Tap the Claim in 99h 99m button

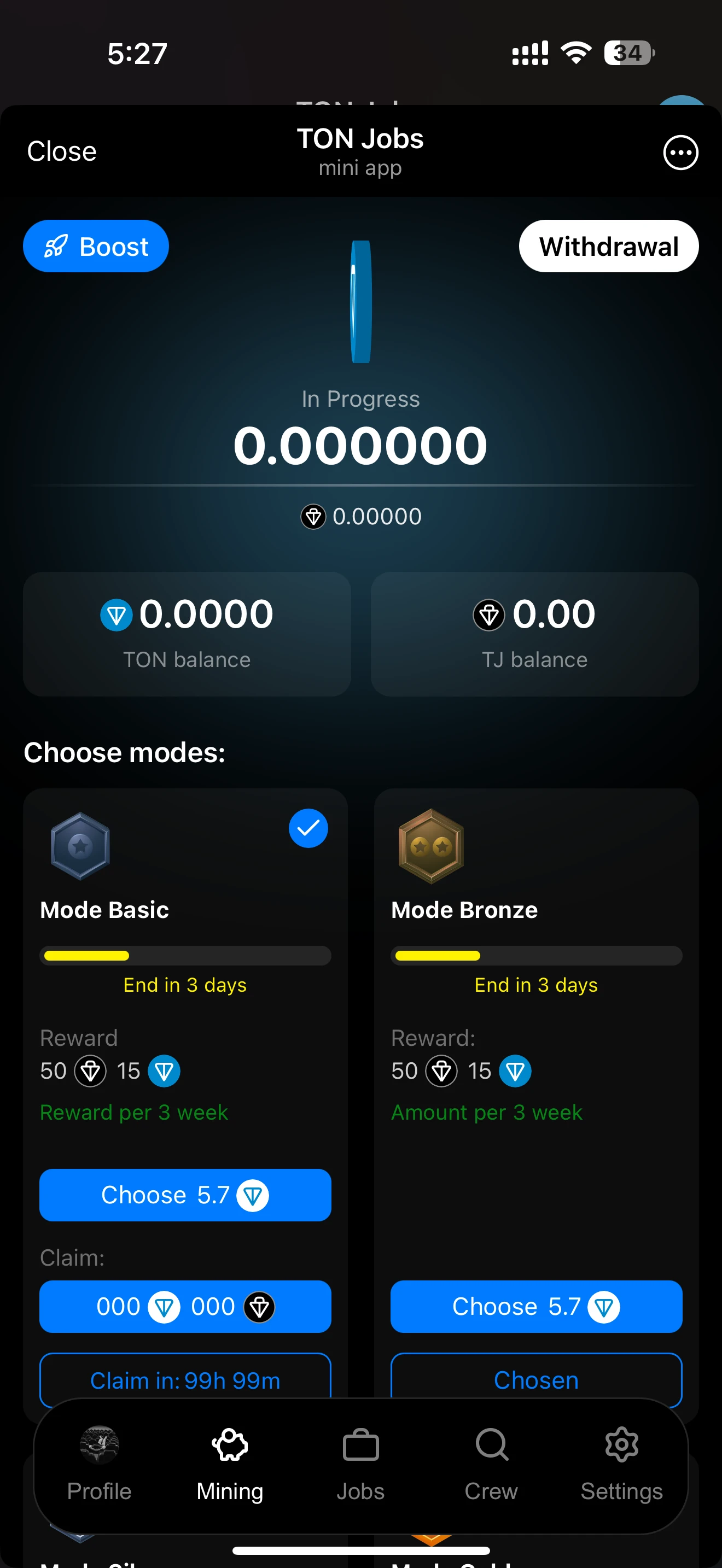click(185, 1379)
